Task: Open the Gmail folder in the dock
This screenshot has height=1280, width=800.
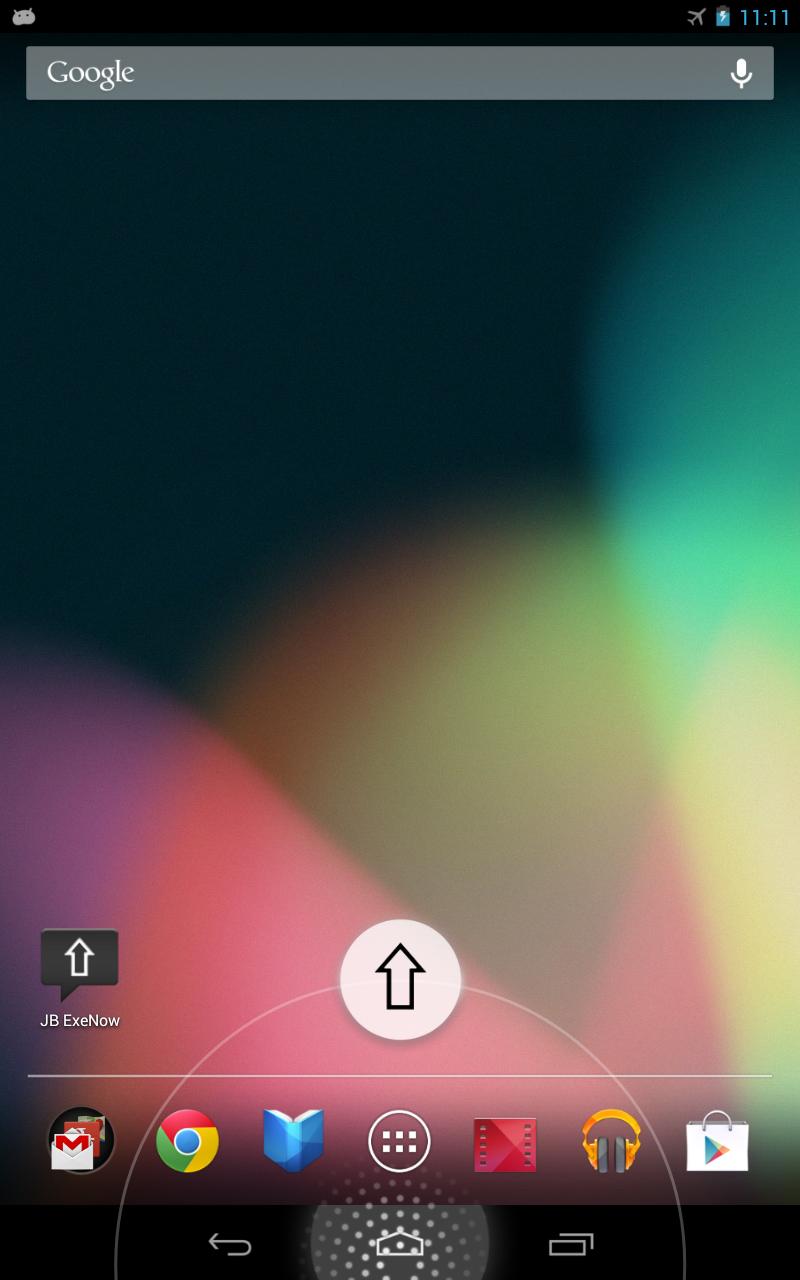Action: coord(81,1141)
